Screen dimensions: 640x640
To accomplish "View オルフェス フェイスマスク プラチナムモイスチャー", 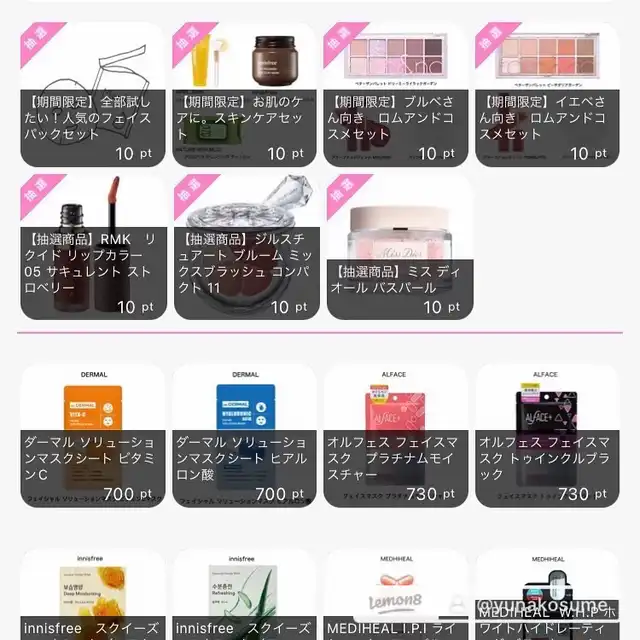I will click(396, 436).
